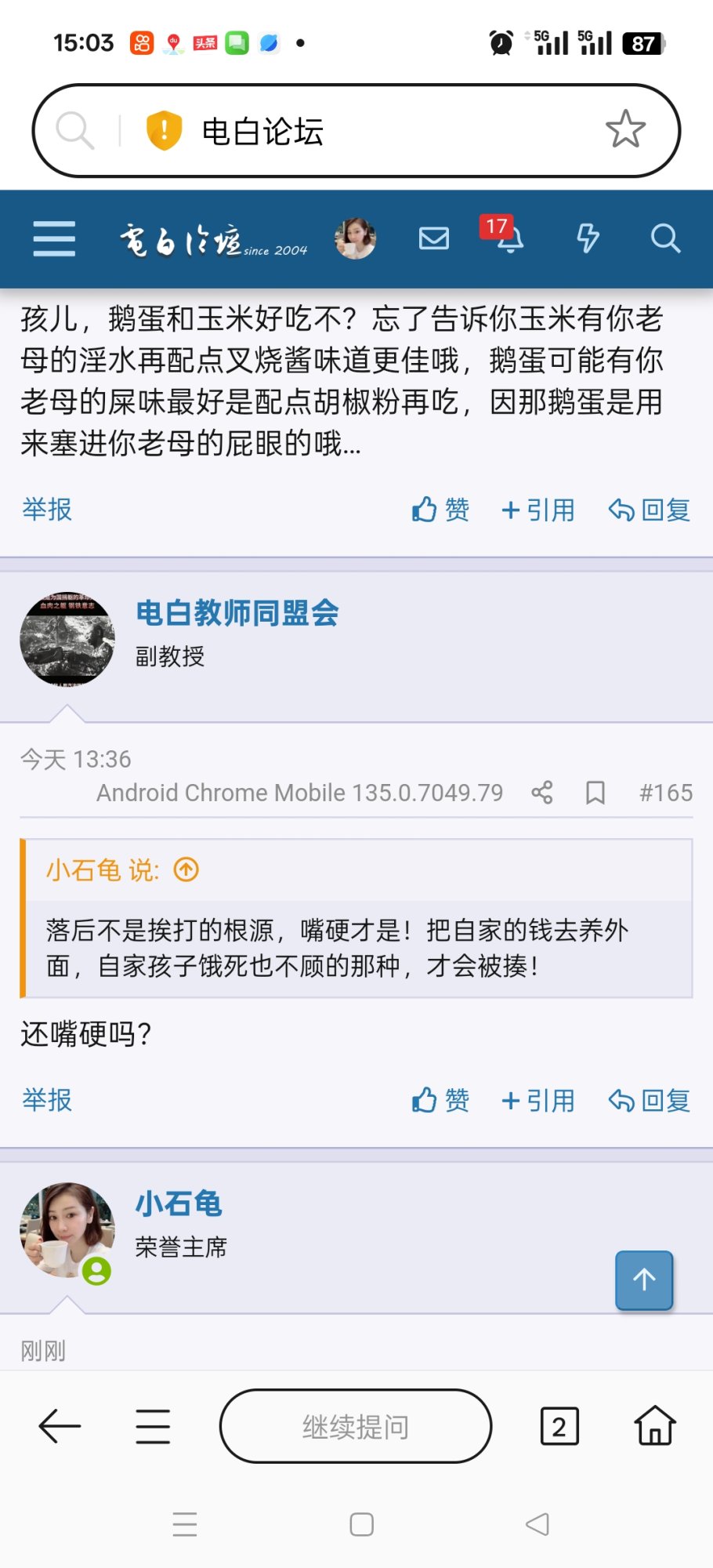Tap the 继续提问 button
Image resolution: width=713 pixels, height=1568 pixels.
(x=356, y=1426)
